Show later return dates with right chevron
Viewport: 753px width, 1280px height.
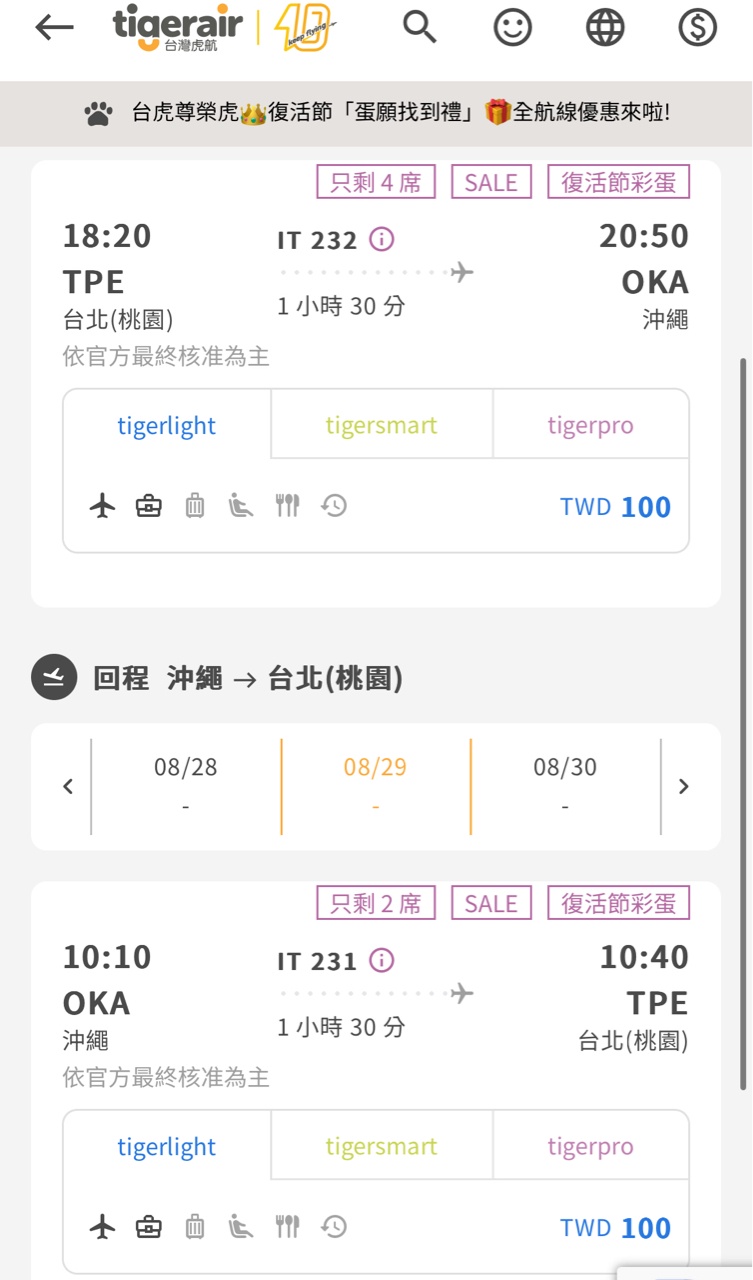pyautogui.click(x=684, y=786)
